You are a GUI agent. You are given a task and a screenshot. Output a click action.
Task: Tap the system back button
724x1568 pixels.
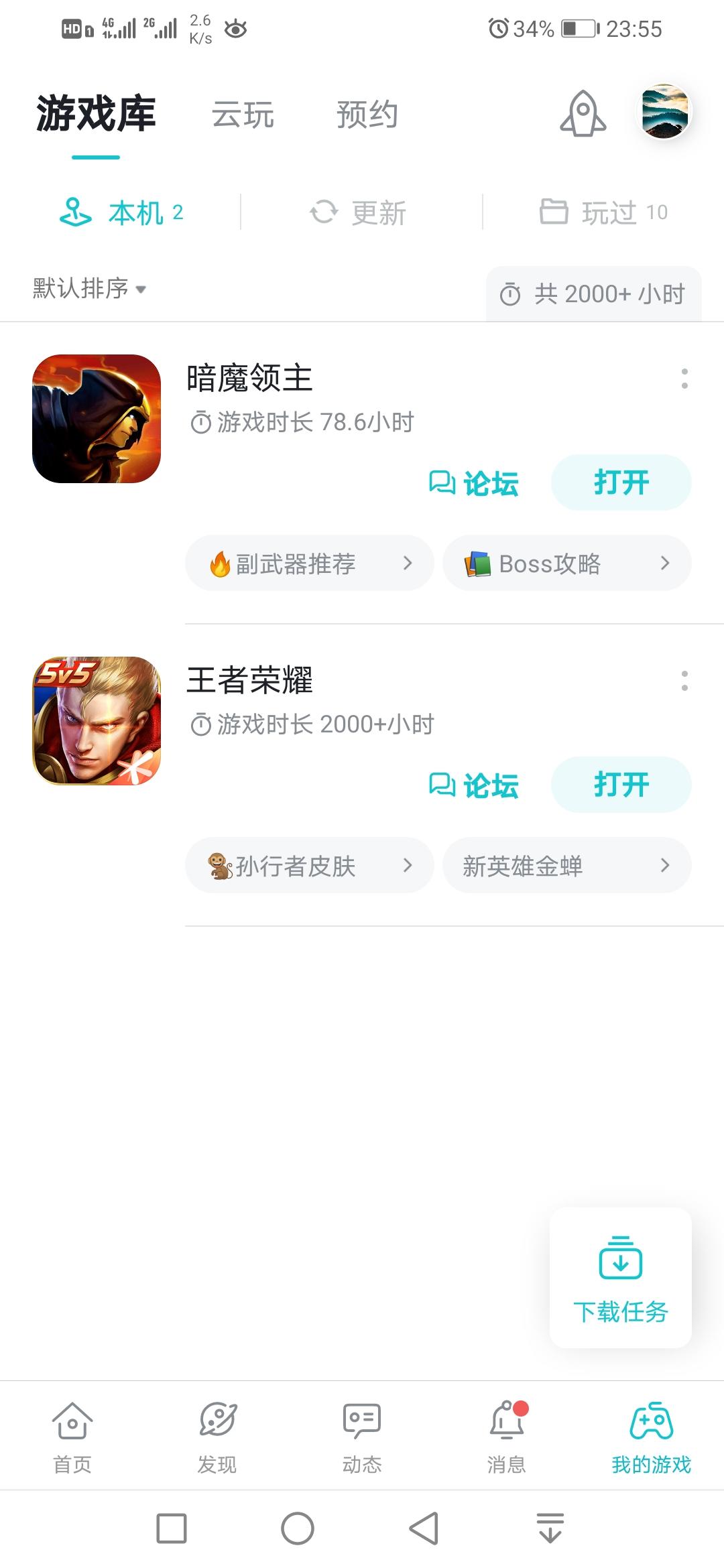(424, 1528)
